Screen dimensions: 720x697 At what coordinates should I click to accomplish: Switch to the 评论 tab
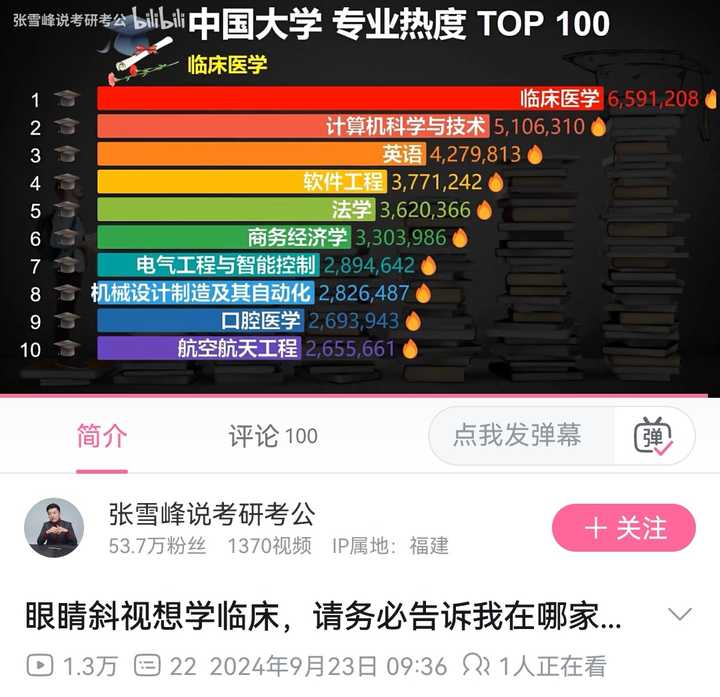pos(272,436)
